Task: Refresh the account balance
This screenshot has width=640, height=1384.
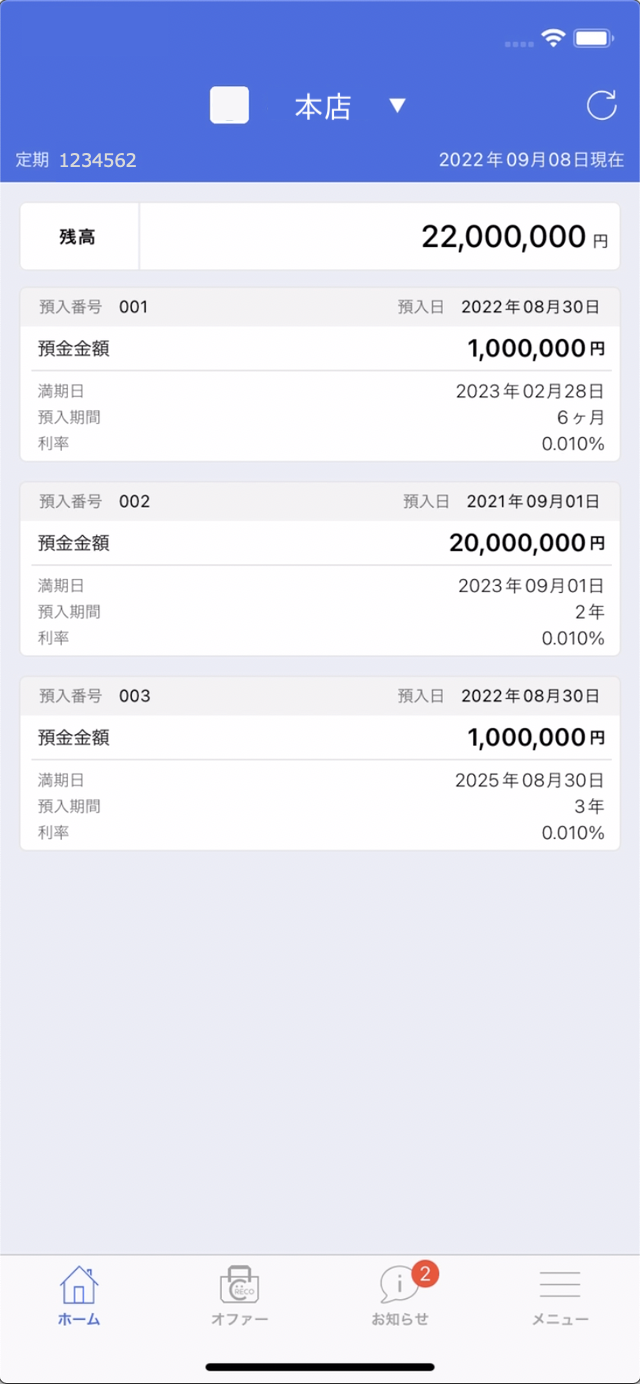Action: coord(601,106)
